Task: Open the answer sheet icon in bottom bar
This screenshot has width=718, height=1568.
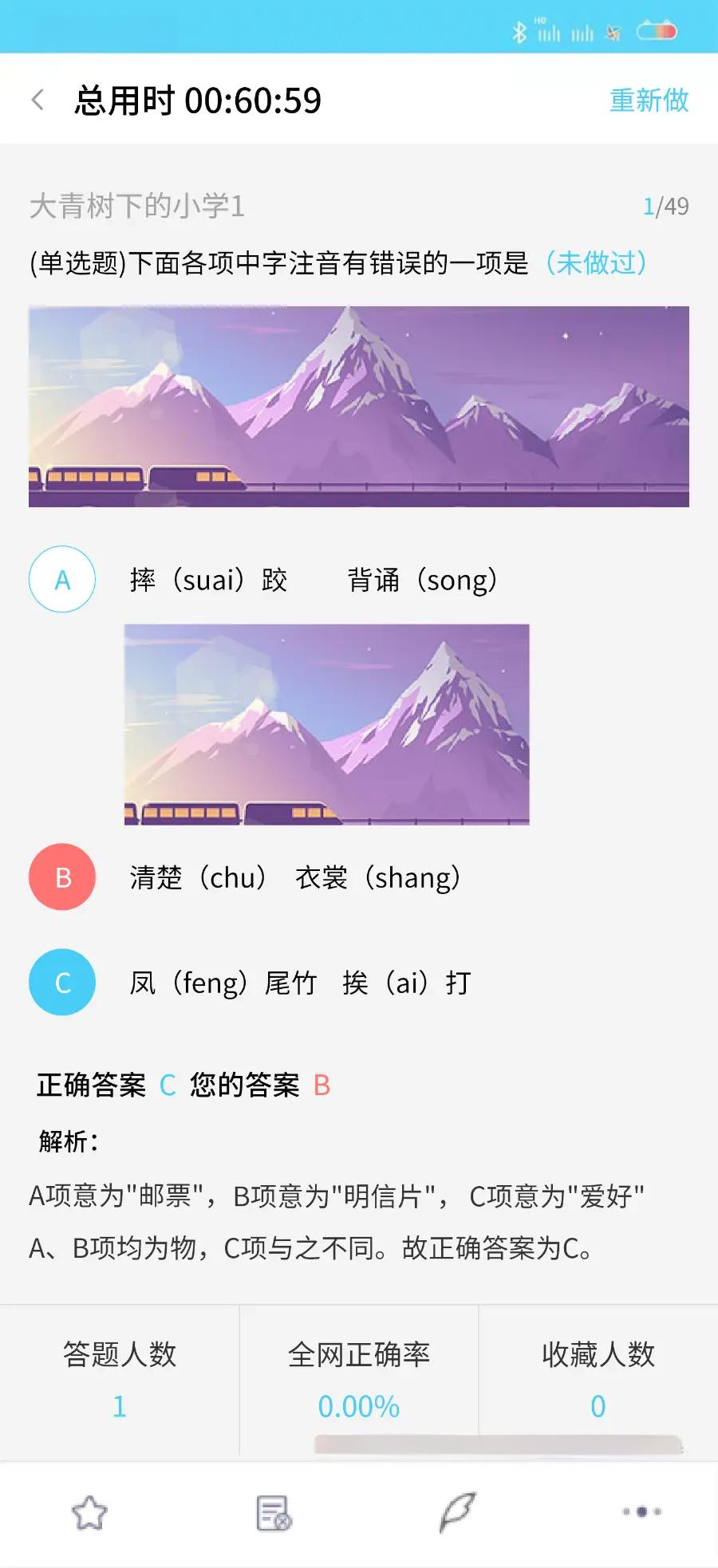Action: (x=274, y=1513)
